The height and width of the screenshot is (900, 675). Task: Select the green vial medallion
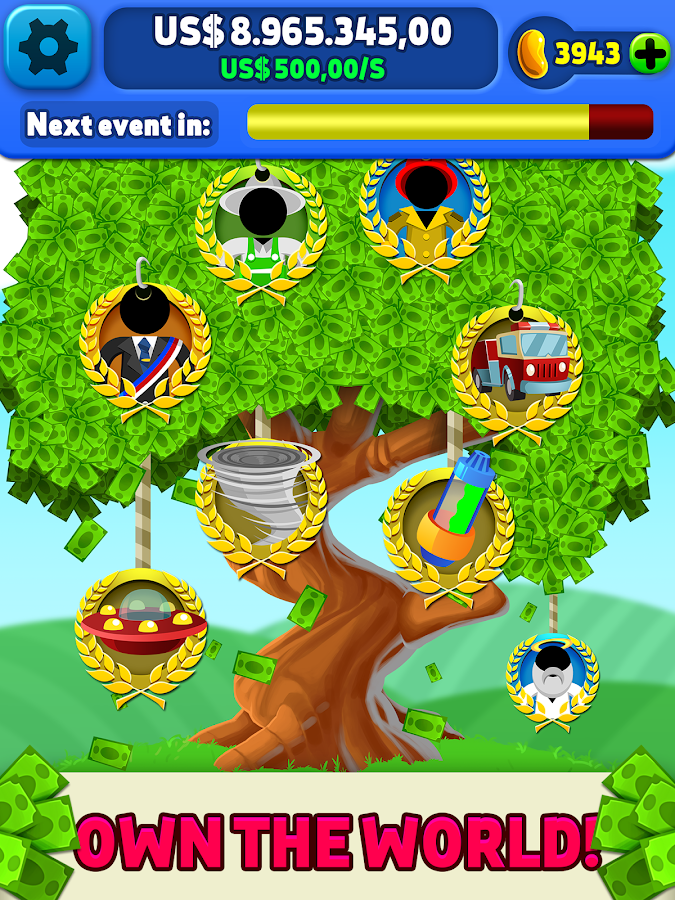449,526
